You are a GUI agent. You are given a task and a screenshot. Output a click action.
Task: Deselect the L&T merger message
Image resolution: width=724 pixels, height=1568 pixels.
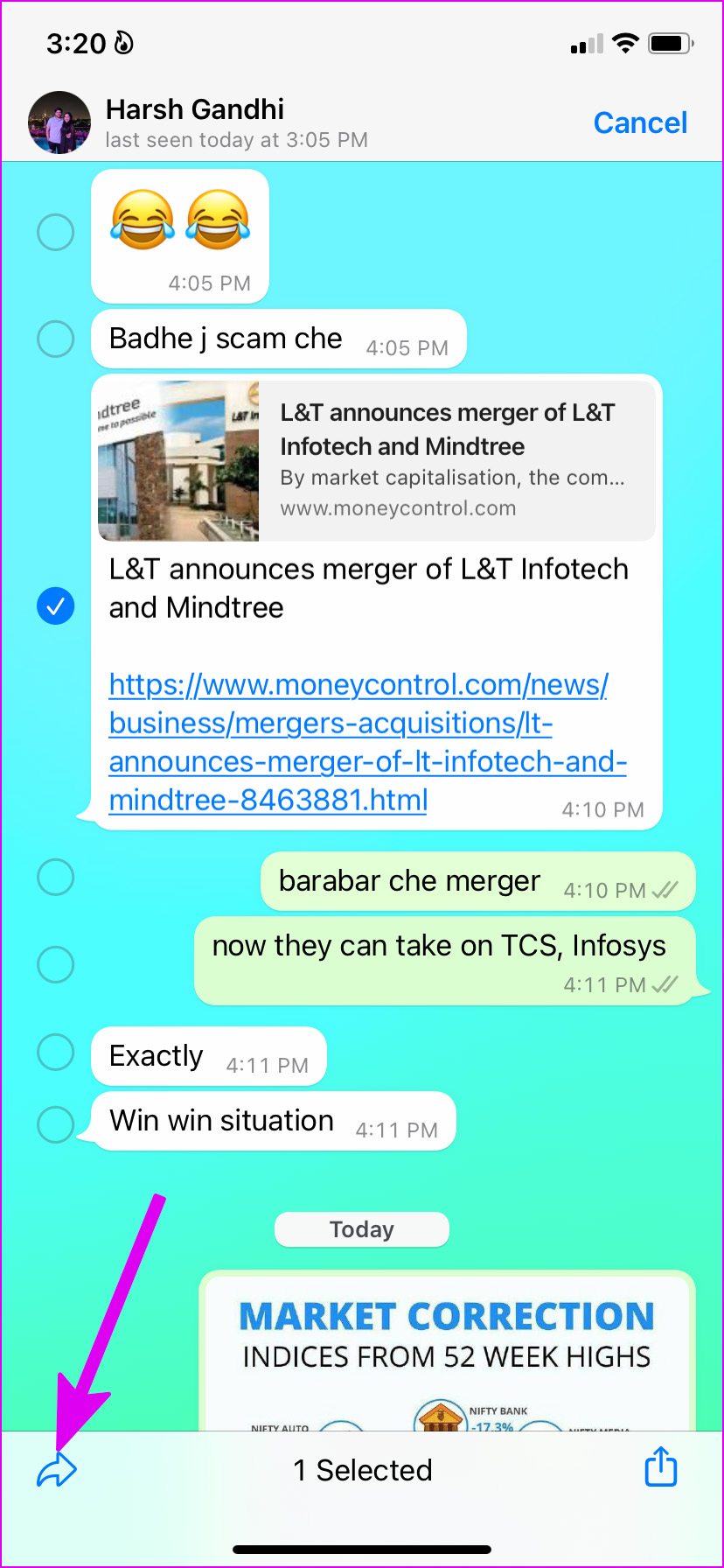point(56,605)
